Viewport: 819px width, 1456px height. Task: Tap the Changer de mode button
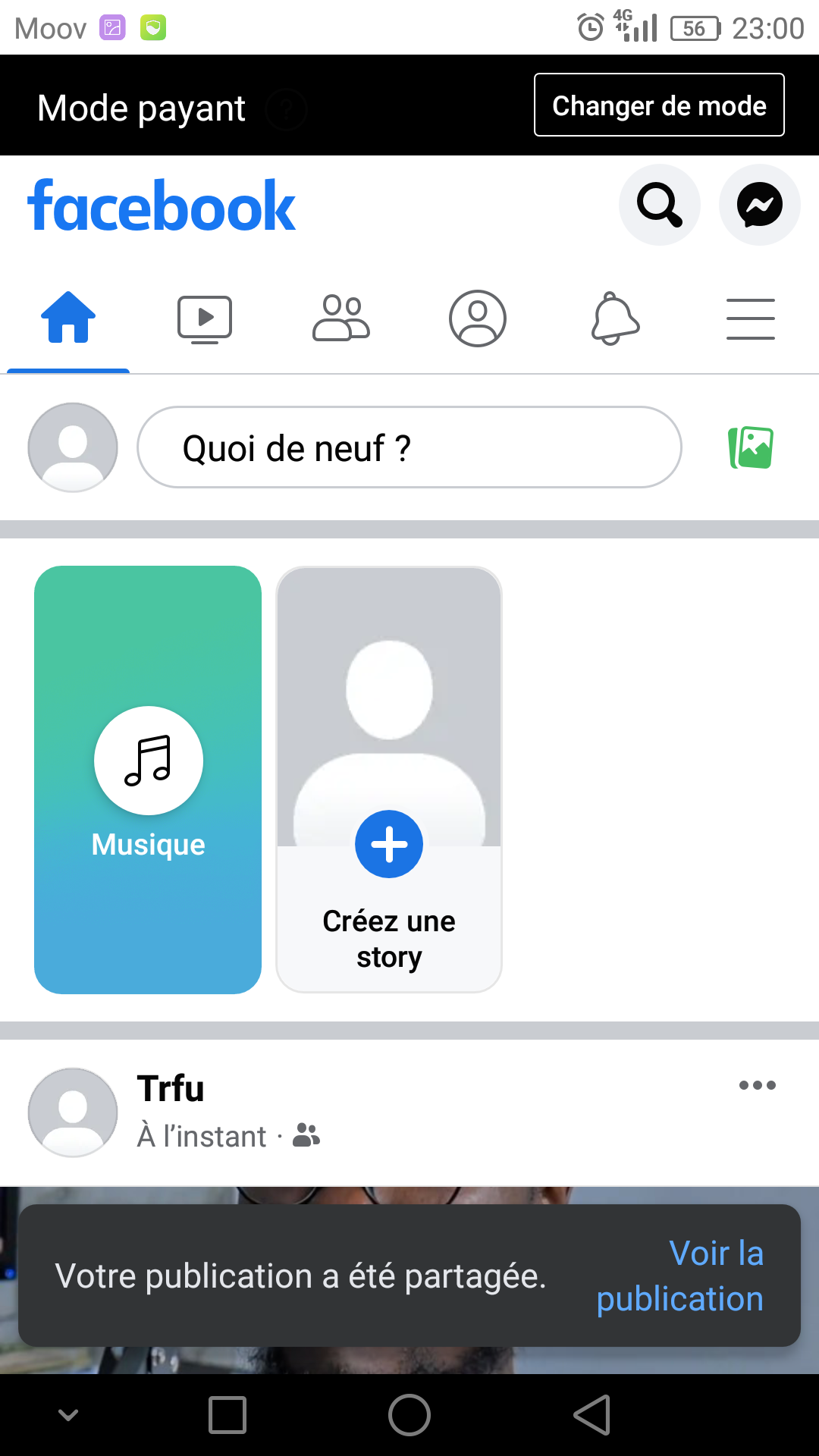pos(659,105)
